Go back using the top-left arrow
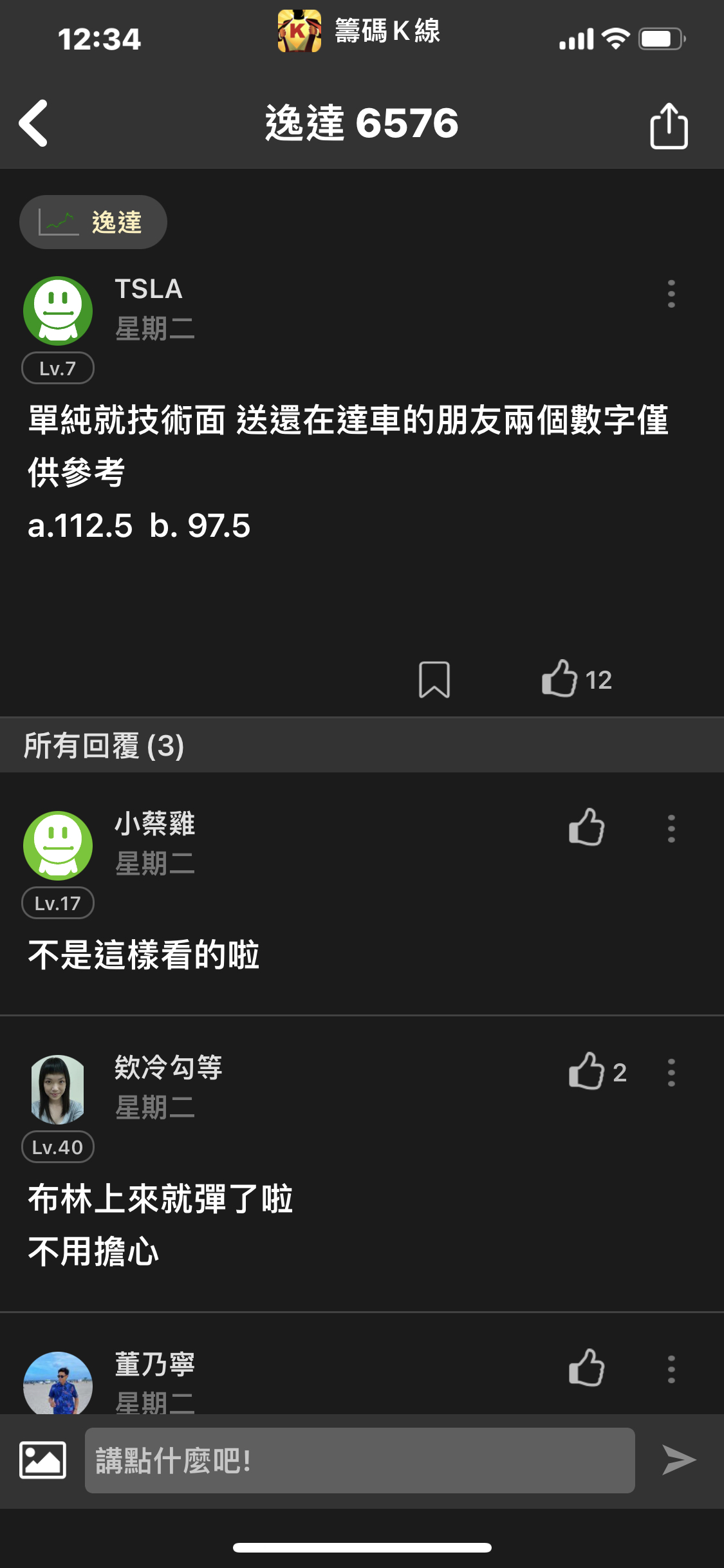Viewport: 724px width, 1568px height. click(33, 123)
